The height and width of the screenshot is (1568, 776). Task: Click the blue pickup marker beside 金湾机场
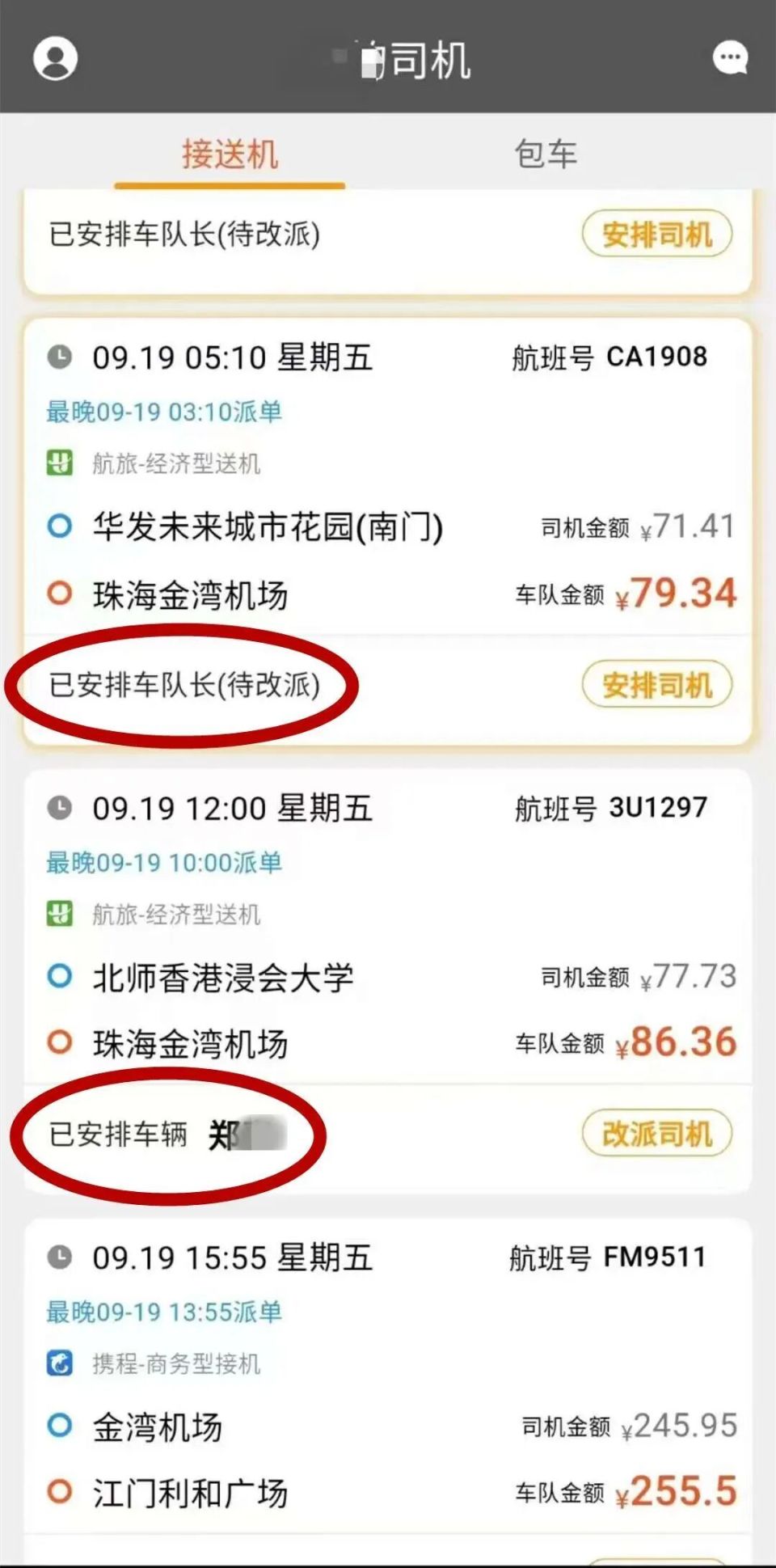[58, 1426]
